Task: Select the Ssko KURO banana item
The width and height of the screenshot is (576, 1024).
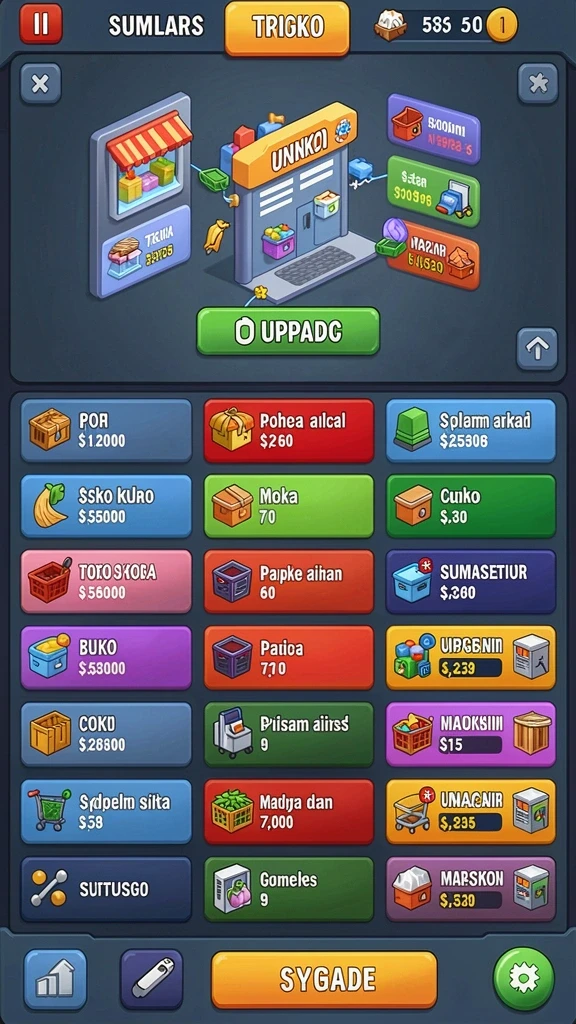Action: 106,506
